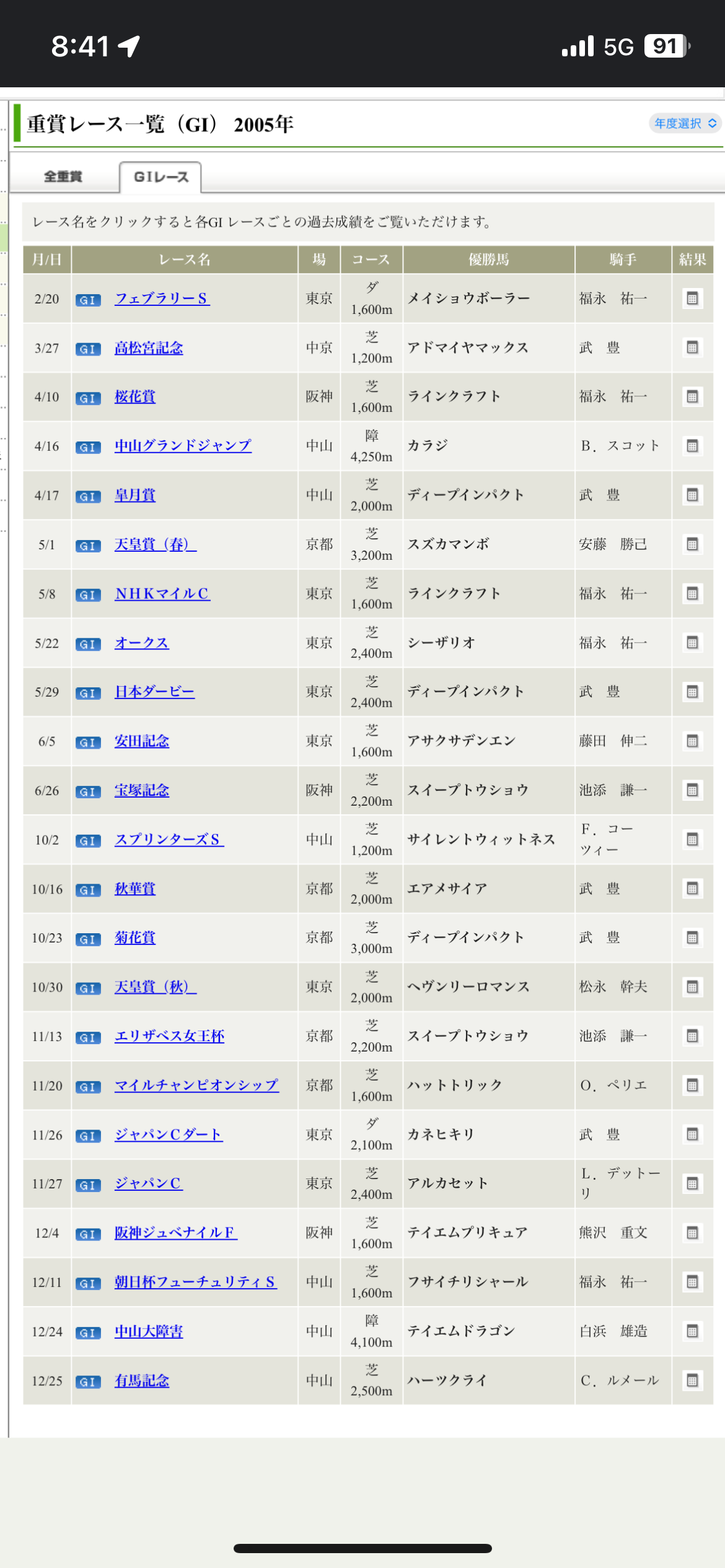This screenshot has height=1568, width=725.
Task: View past results for 桜花賞
Action: [135, 397]
